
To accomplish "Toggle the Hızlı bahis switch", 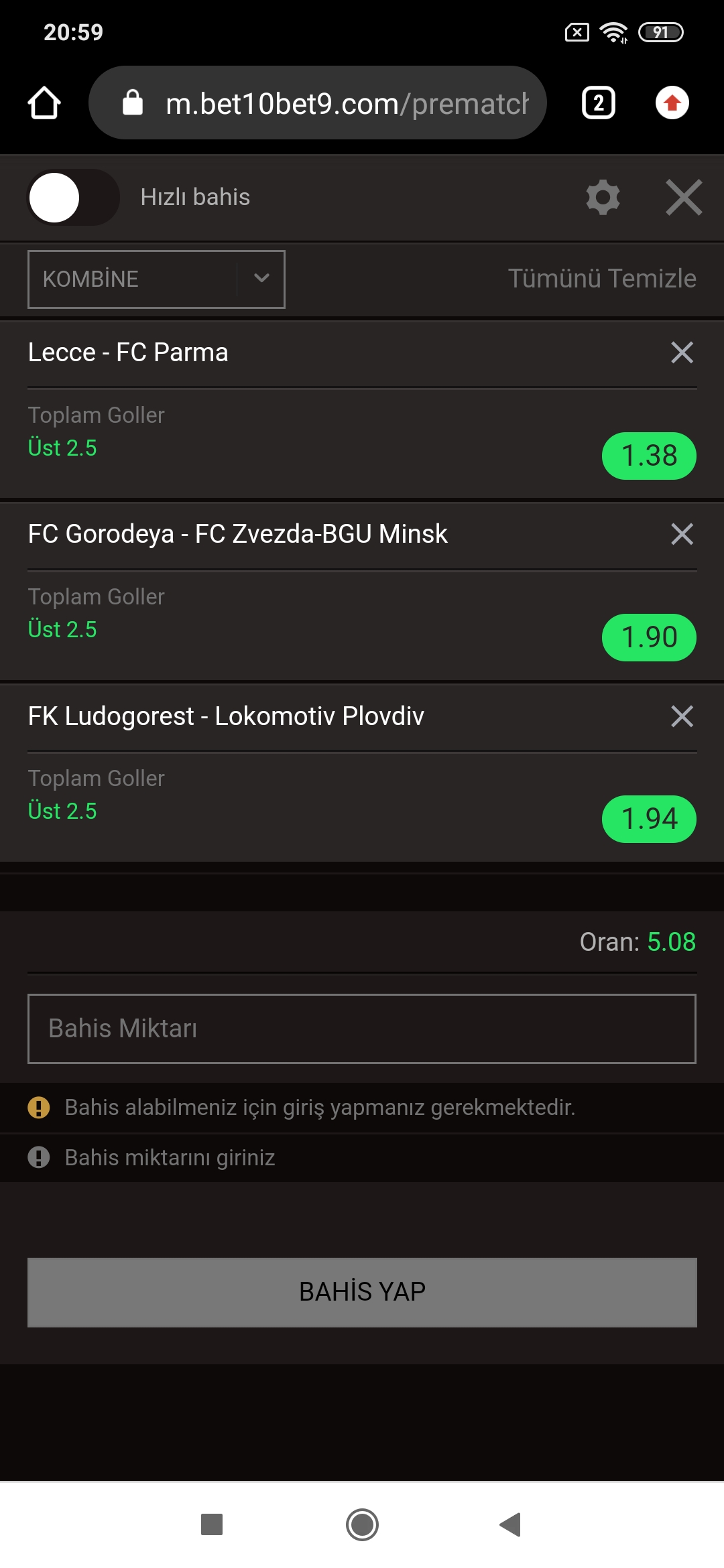I will 73,197.
